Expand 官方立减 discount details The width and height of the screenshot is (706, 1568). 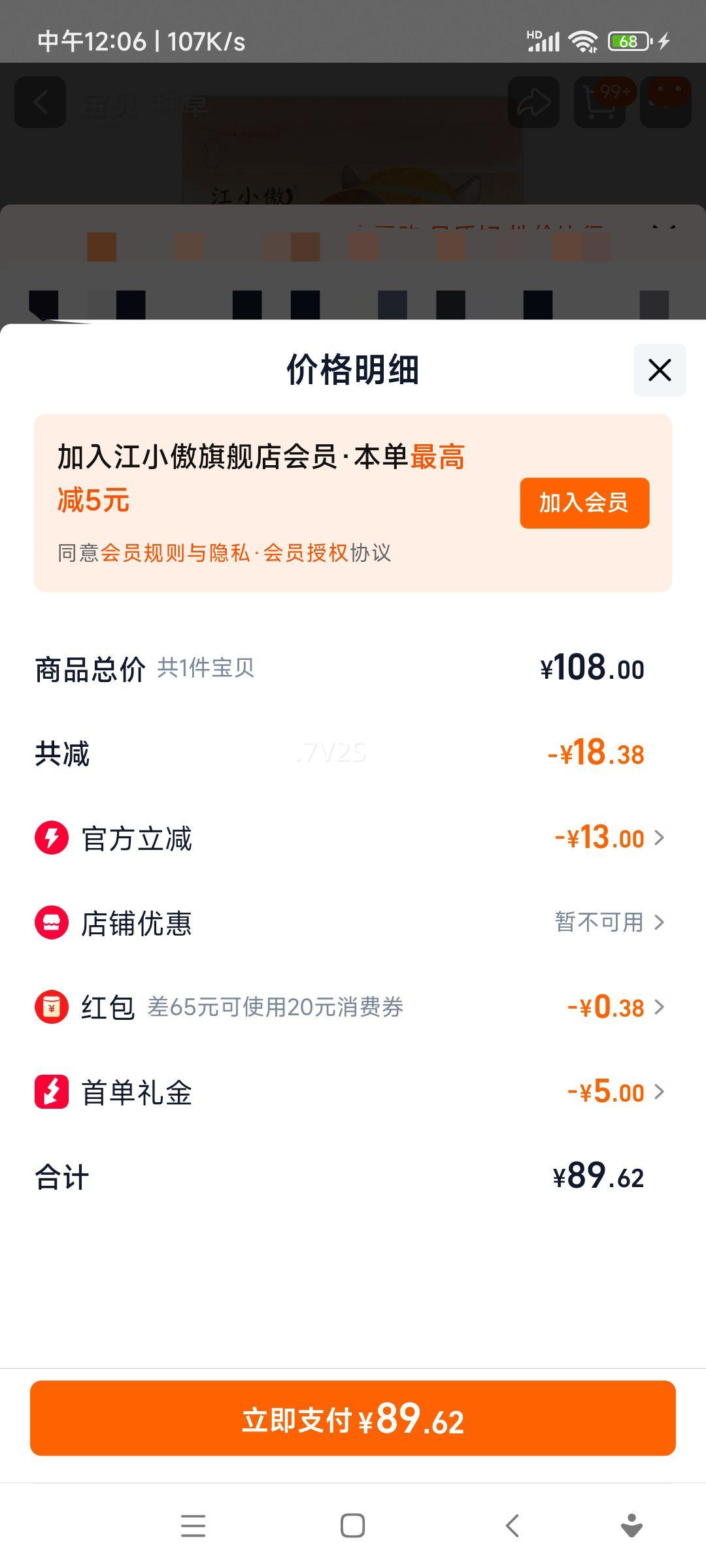point(660,838)
